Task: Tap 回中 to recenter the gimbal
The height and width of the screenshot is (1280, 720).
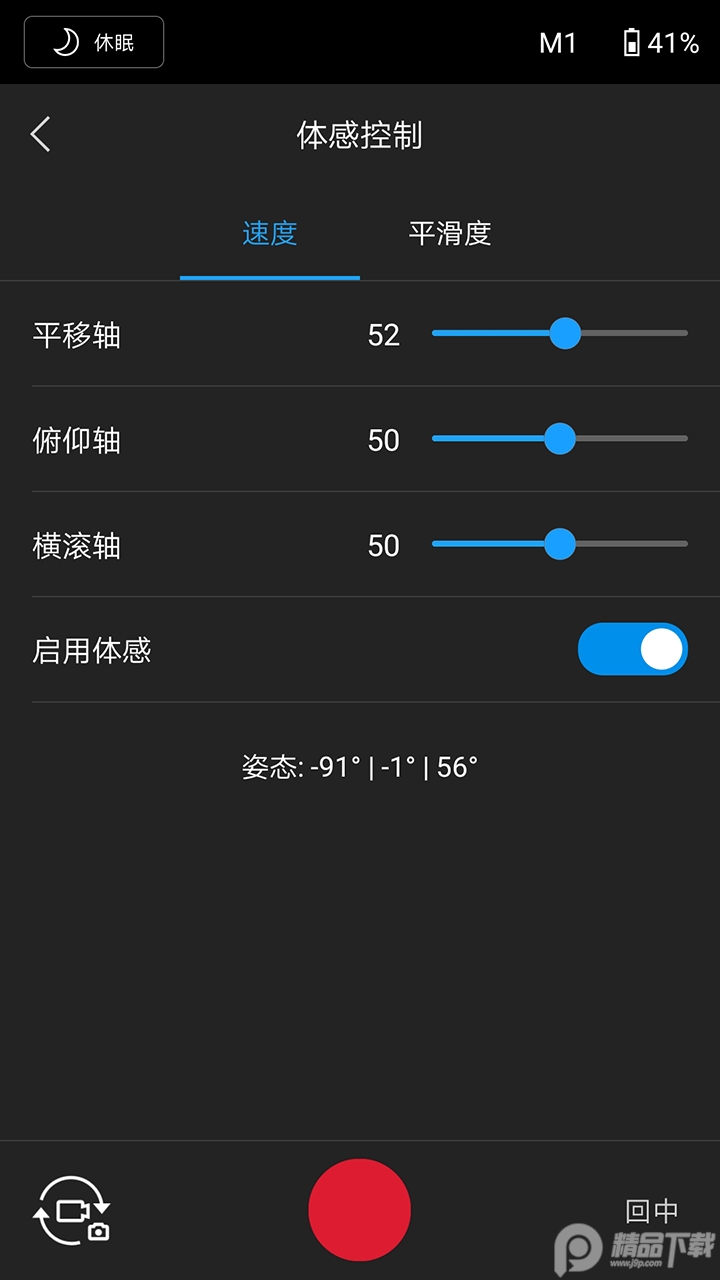Action: 652,1211
